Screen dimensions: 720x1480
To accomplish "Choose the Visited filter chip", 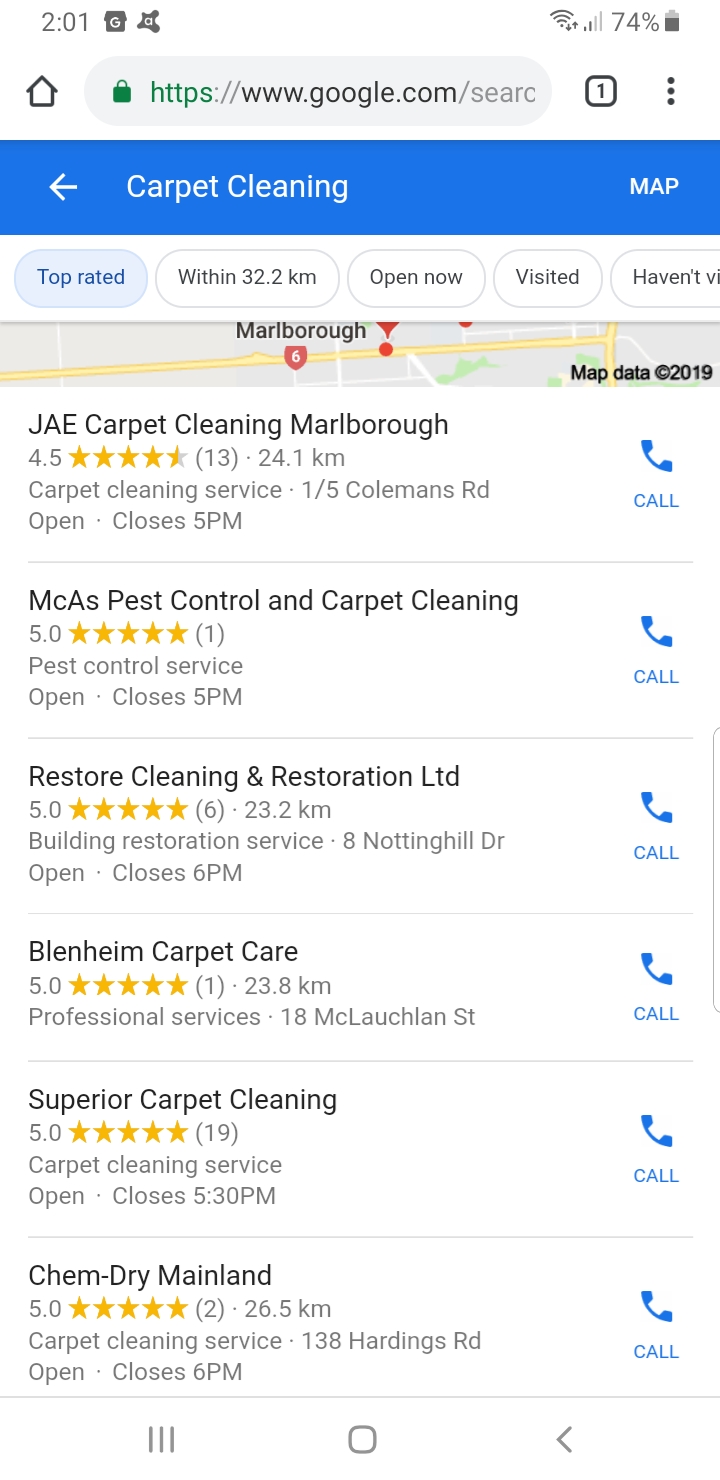I will click(547, 277).
